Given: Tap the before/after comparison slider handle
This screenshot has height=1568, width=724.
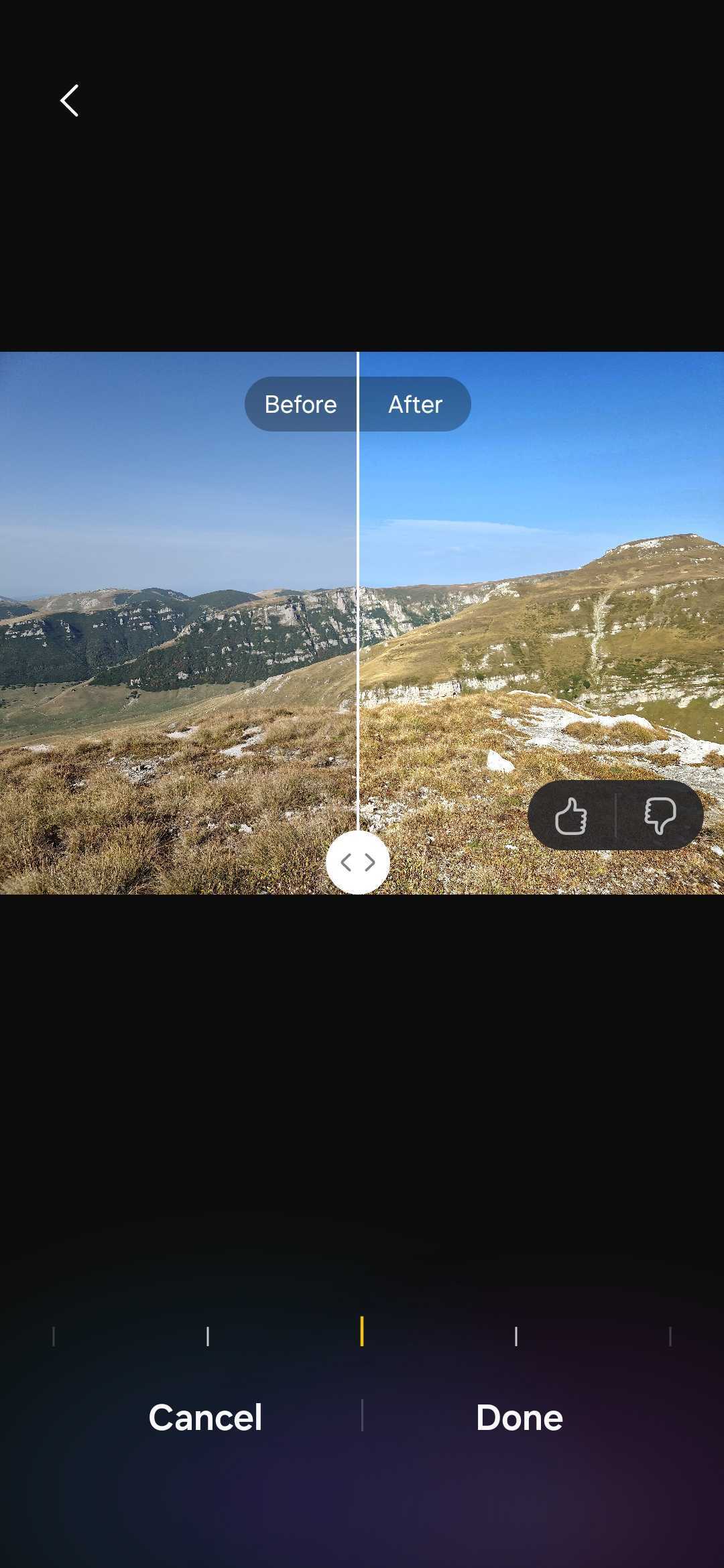Looking at the screenshot, I should pos(358,862).
